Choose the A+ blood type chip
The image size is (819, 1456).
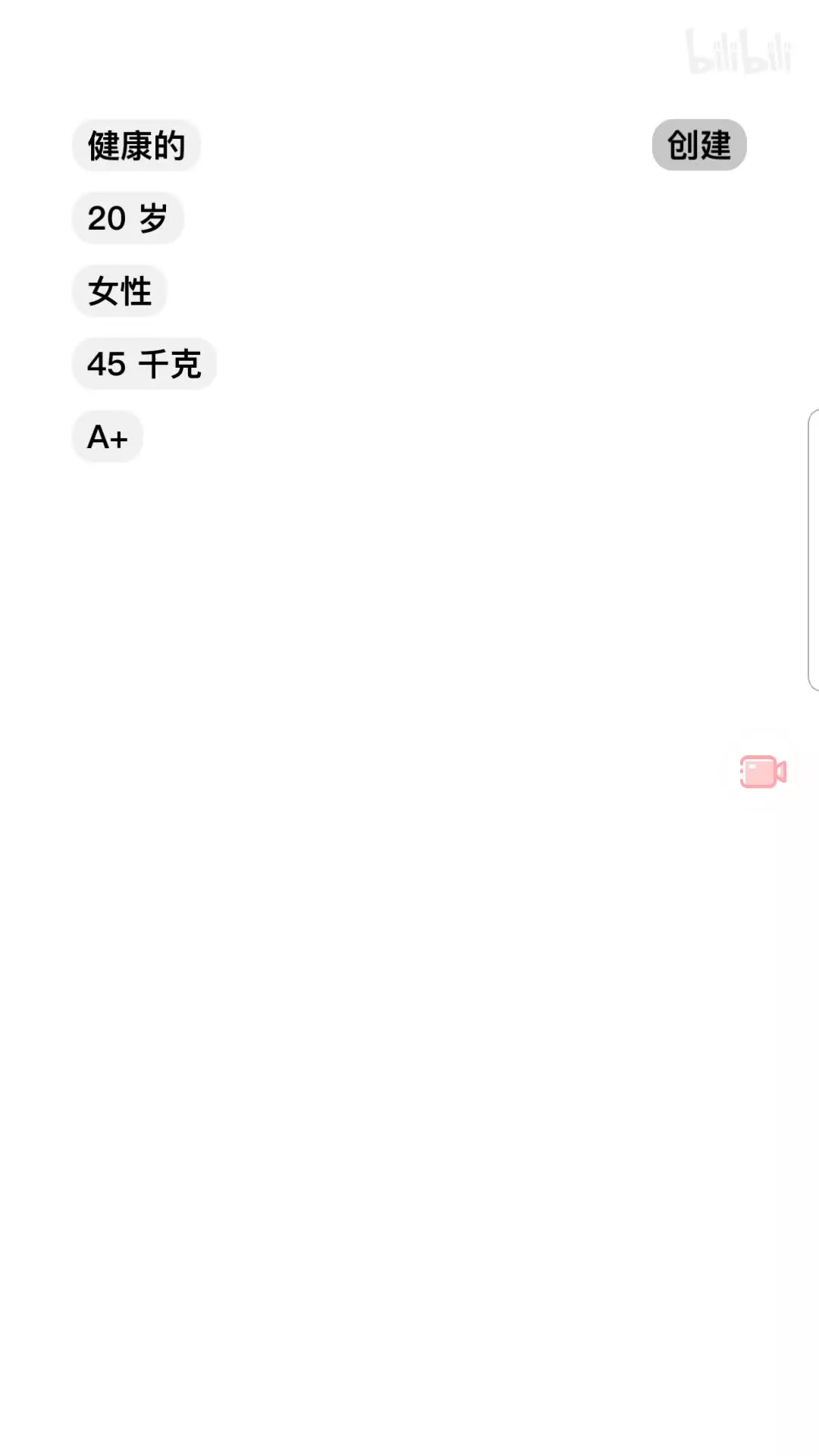pyautogui.click(x=108, y=436)
